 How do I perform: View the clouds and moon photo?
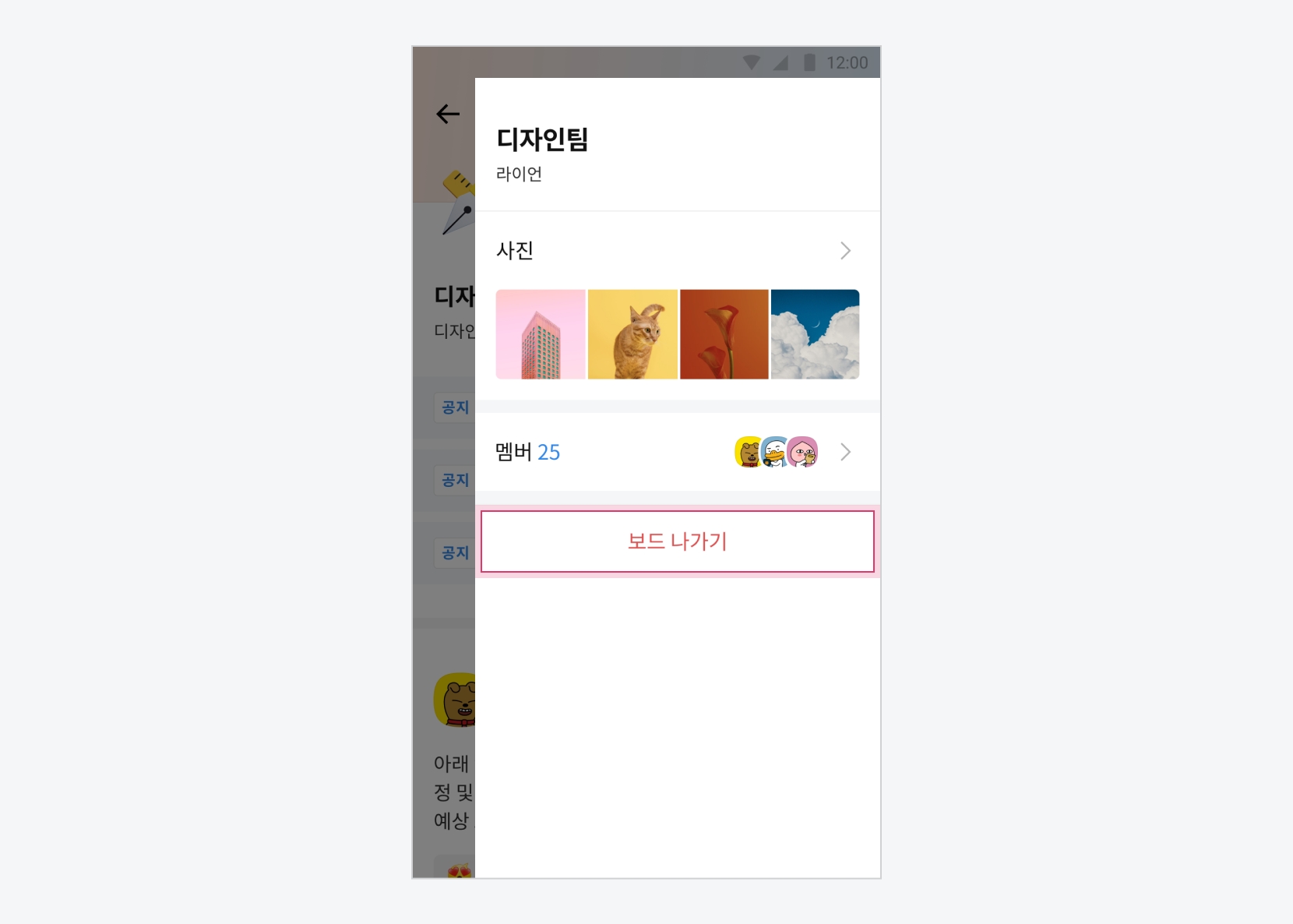(815, 334)
